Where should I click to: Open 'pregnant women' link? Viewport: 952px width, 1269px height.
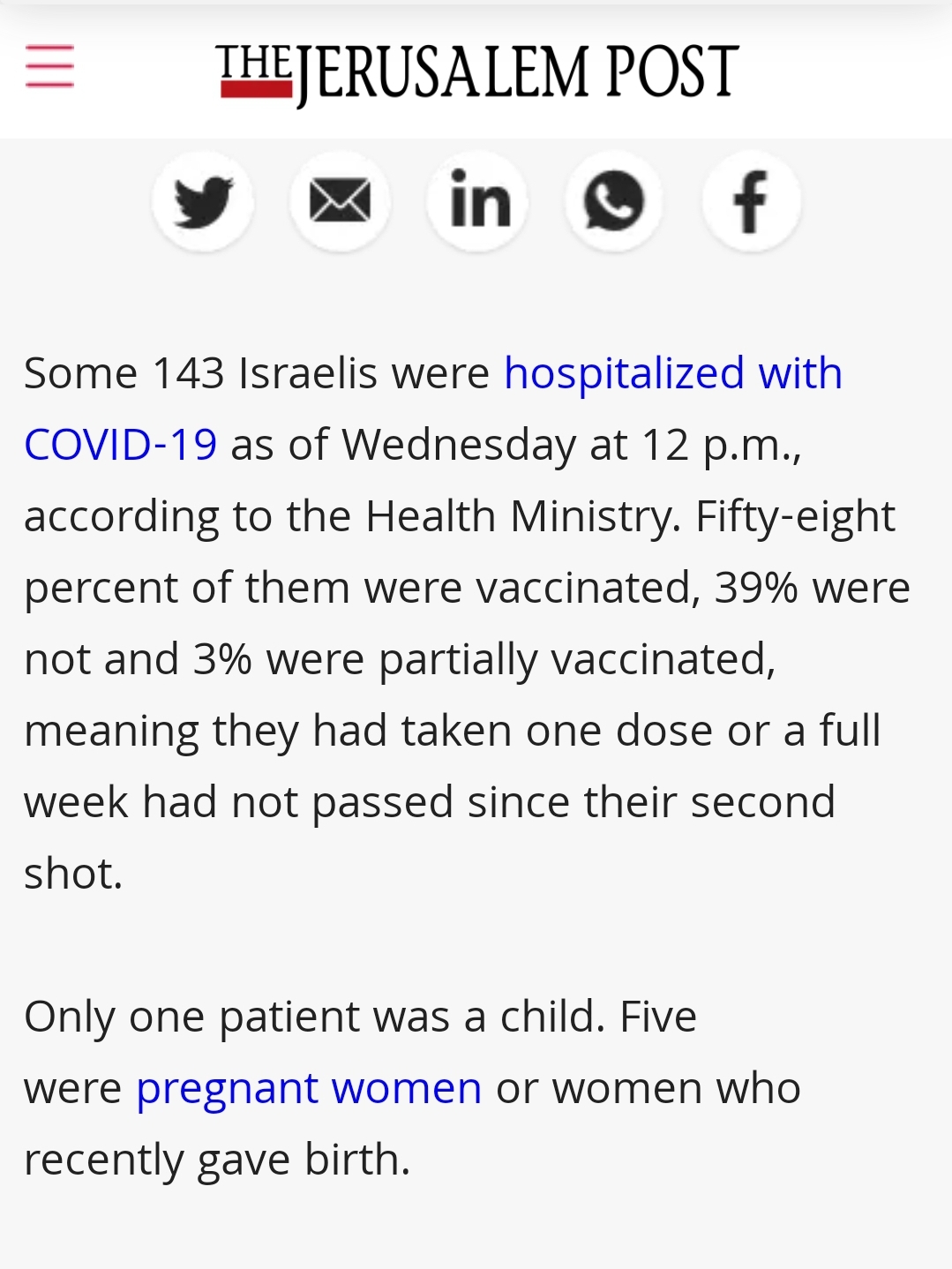(x=308, y=1088)
